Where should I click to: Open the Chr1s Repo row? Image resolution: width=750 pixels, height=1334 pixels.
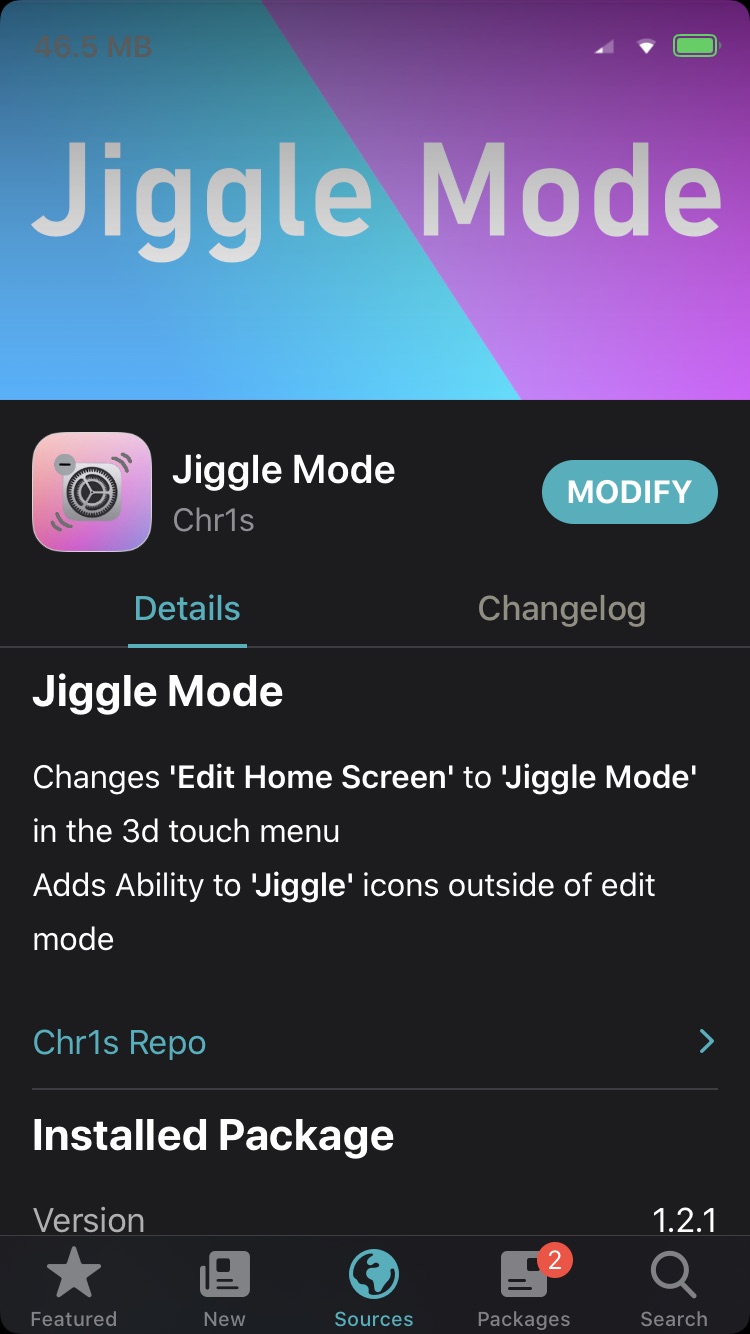[x=374, y=1042]
